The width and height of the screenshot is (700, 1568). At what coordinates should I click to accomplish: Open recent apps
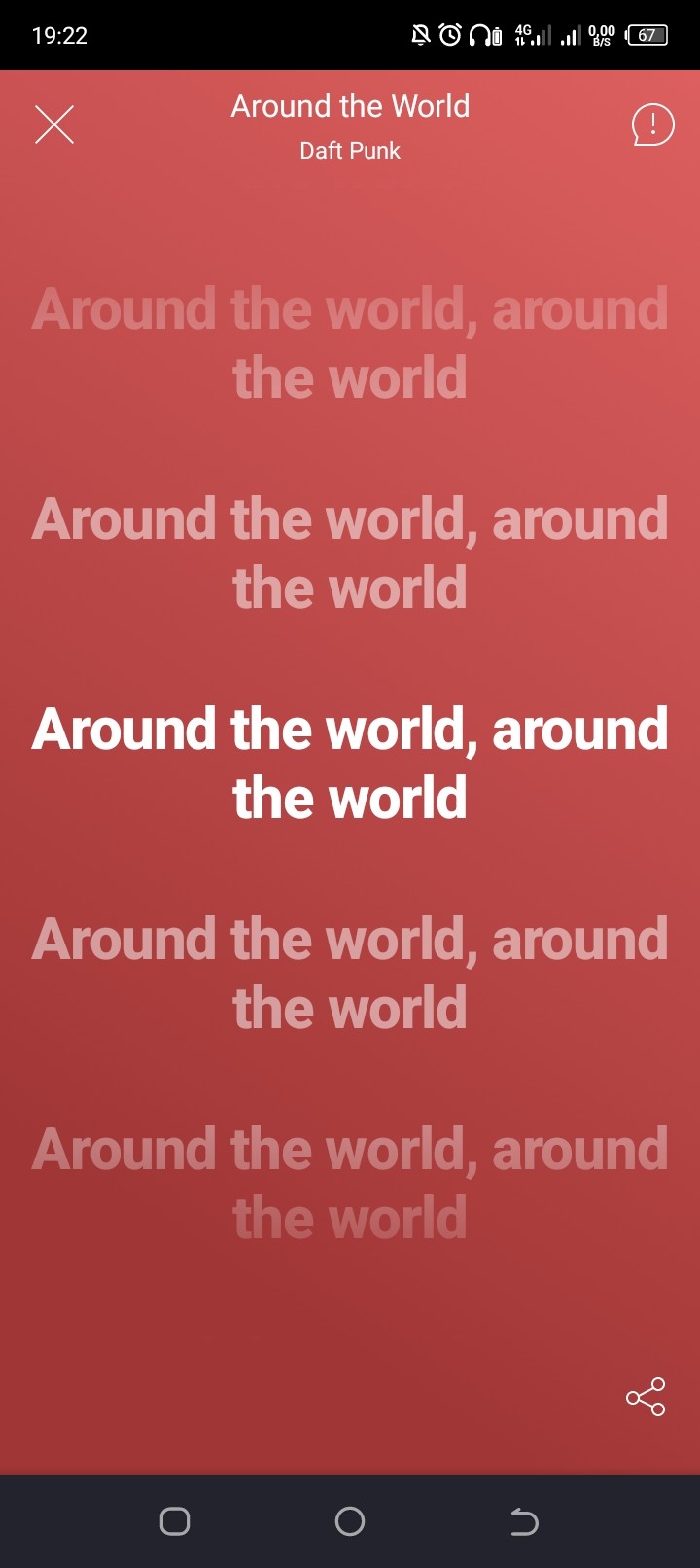175,1521
